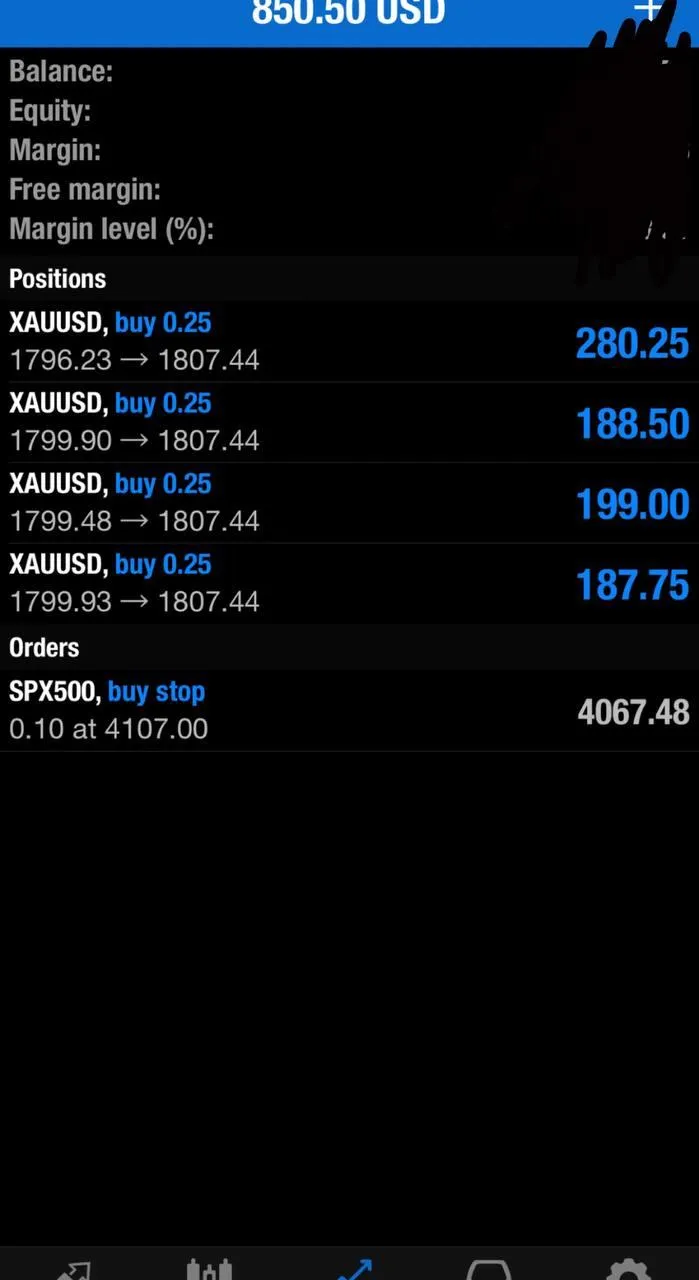699x1280 pixels.
Task: Select the XAUUSD position opened at 1799.48
Action: coord(349,503)
